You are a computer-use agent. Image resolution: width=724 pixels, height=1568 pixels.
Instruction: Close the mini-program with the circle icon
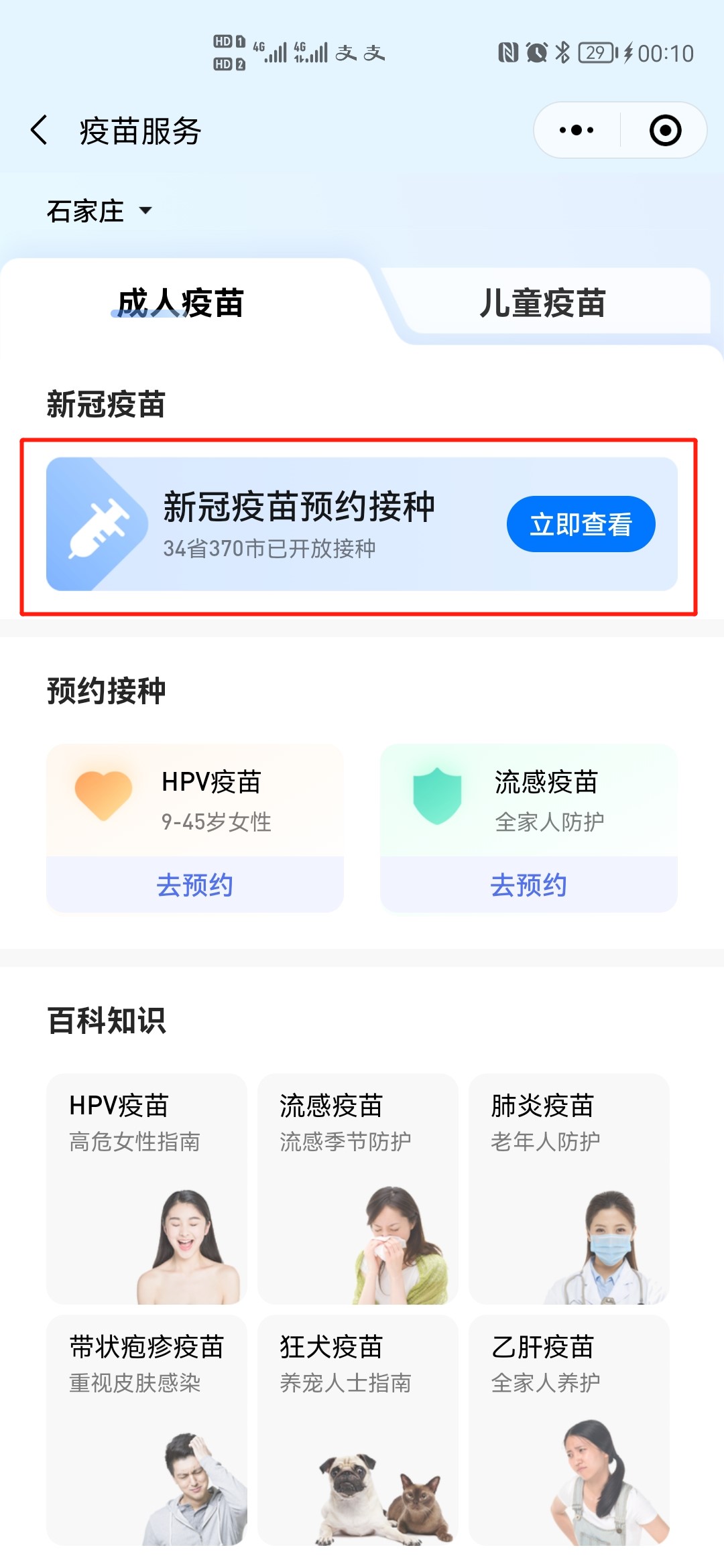point(665,130)
